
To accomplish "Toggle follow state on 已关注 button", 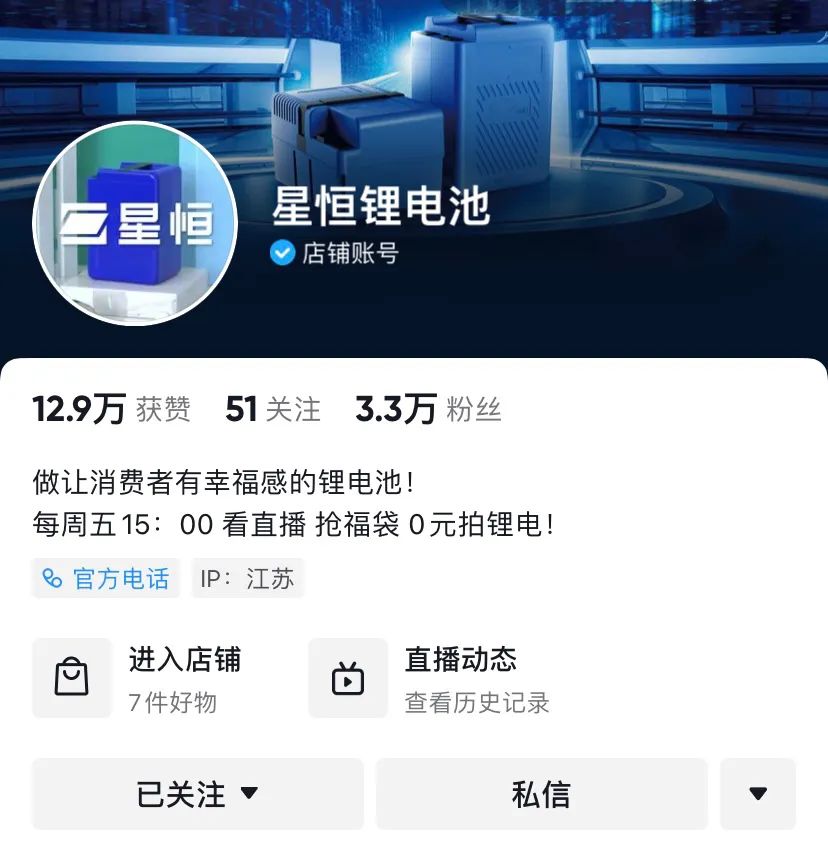I will point(180,794).
